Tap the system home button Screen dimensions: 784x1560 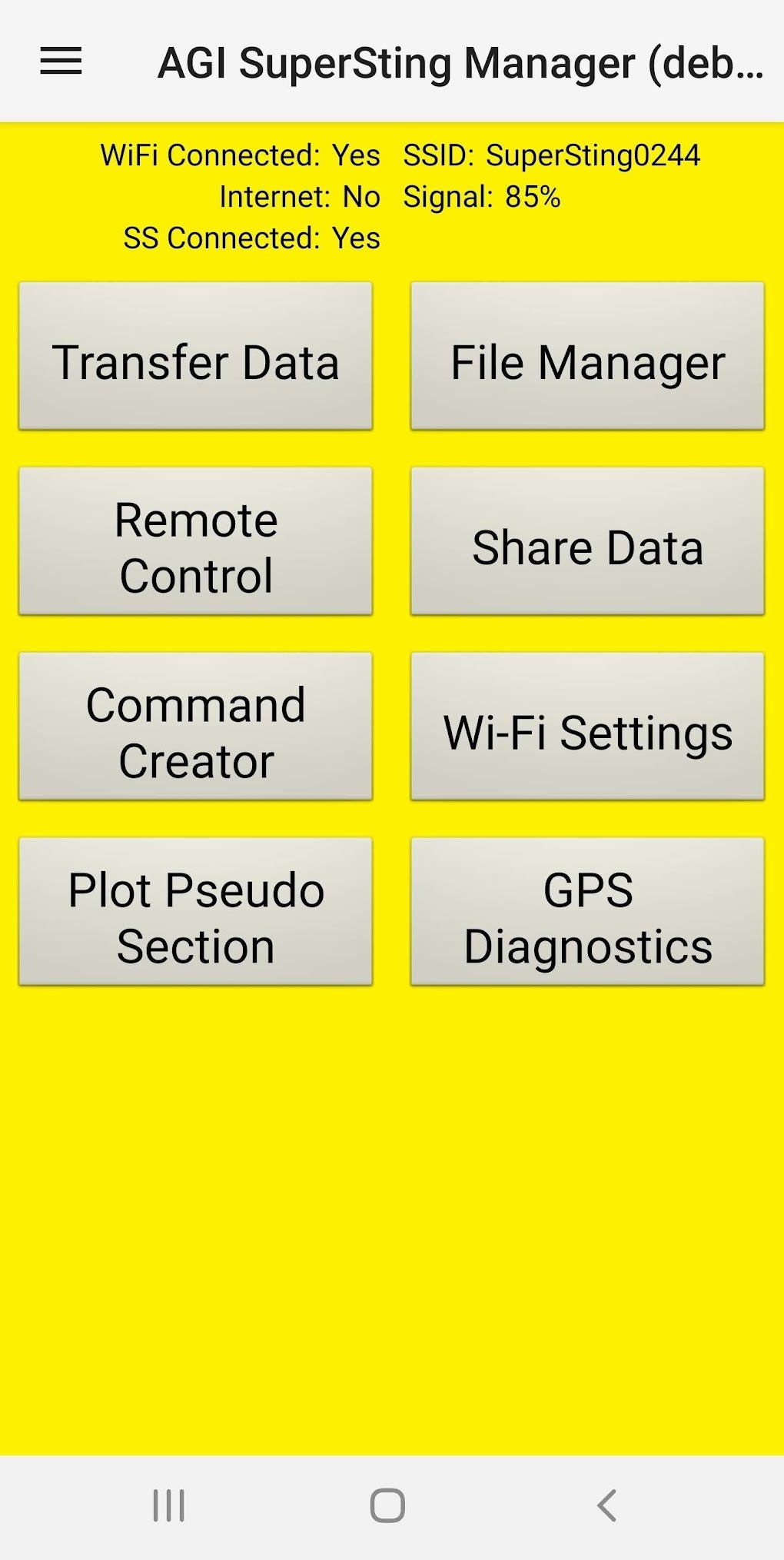pos(387,1505)
